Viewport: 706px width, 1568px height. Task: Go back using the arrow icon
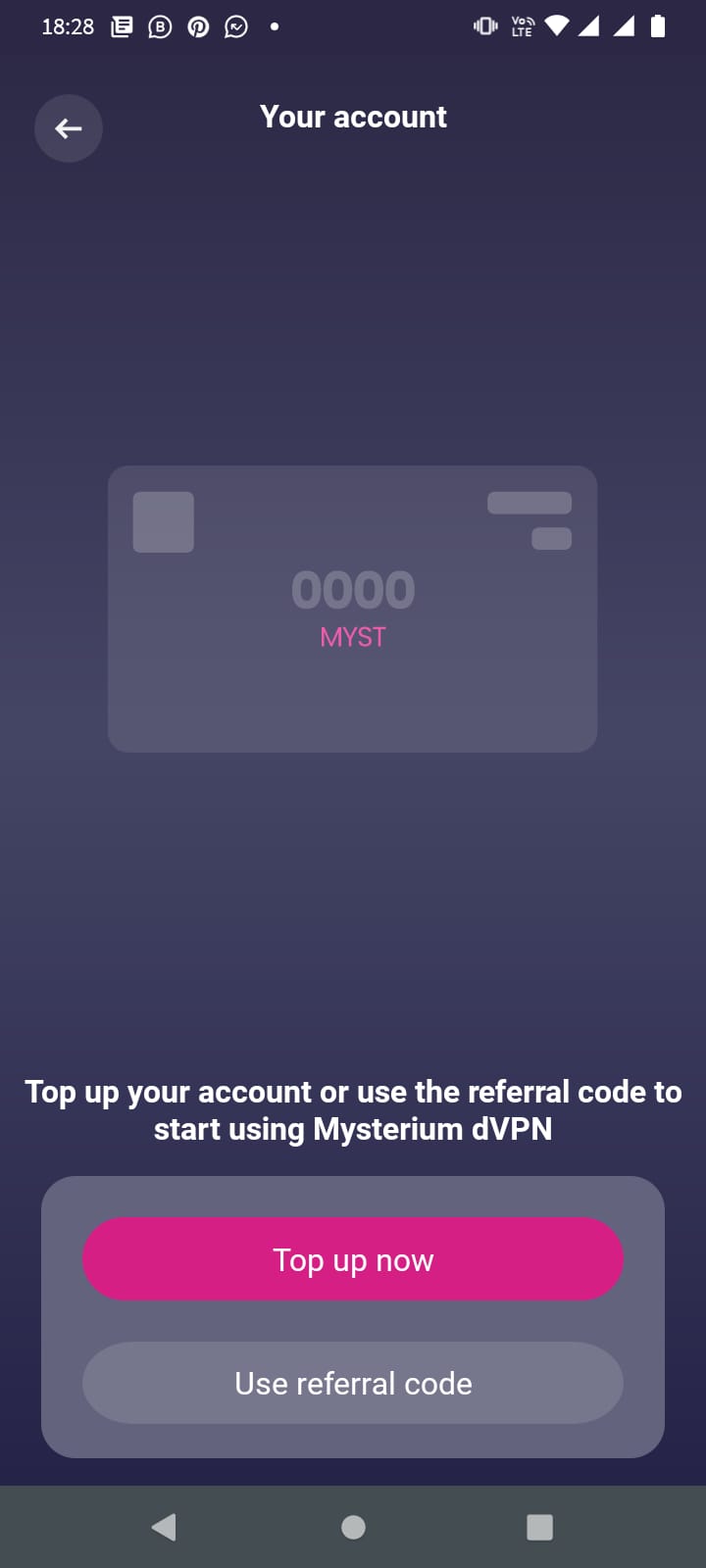[x=69, y=128]
